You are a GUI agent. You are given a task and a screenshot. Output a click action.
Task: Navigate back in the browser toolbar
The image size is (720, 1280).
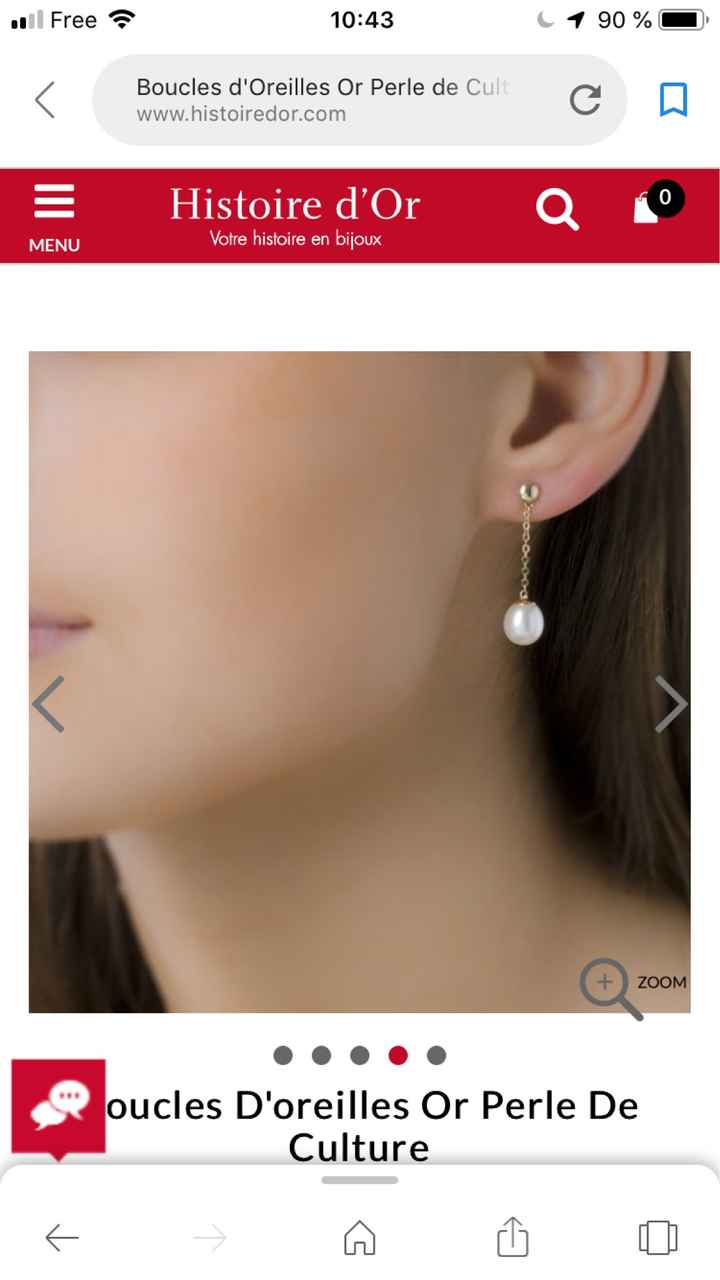(x=62, y=1238)
